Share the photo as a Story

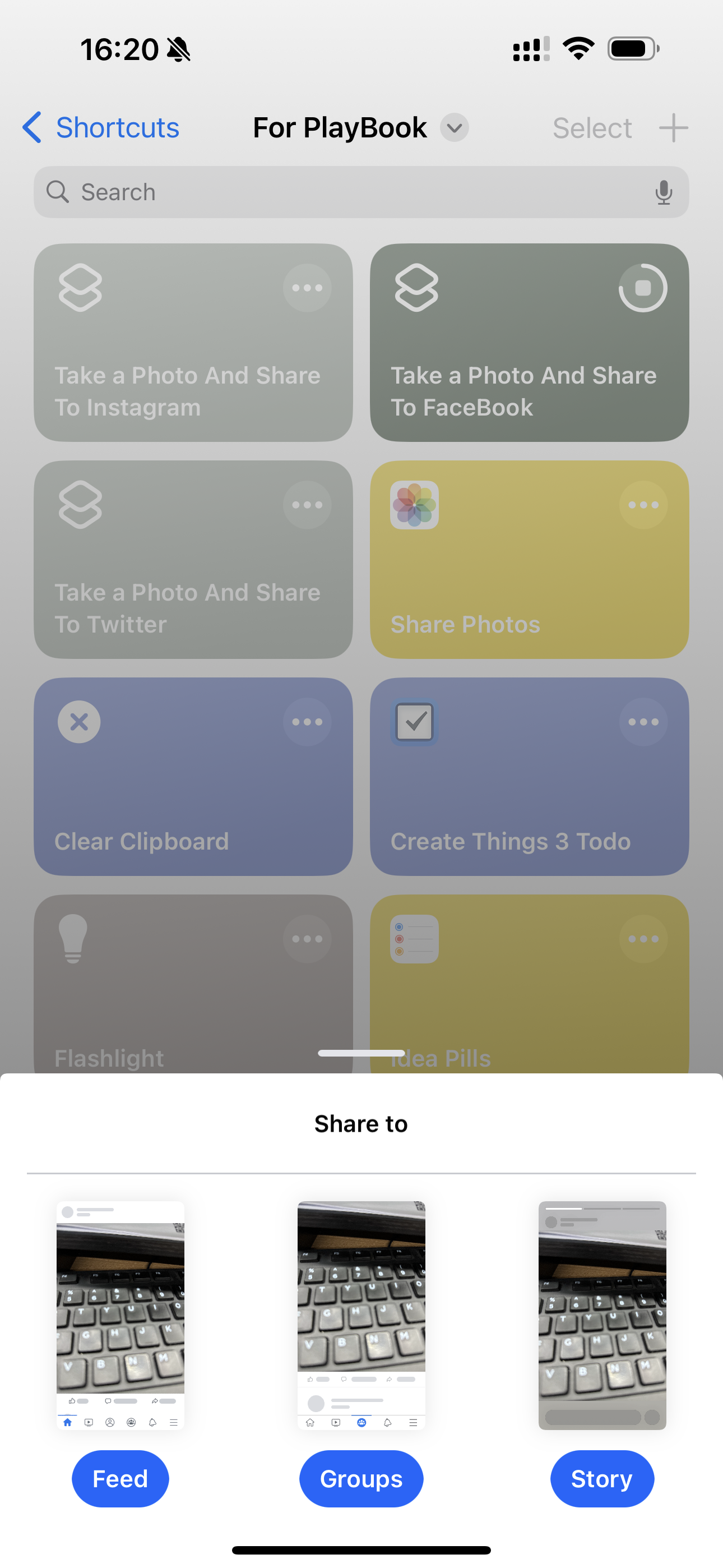[601, 1478]
